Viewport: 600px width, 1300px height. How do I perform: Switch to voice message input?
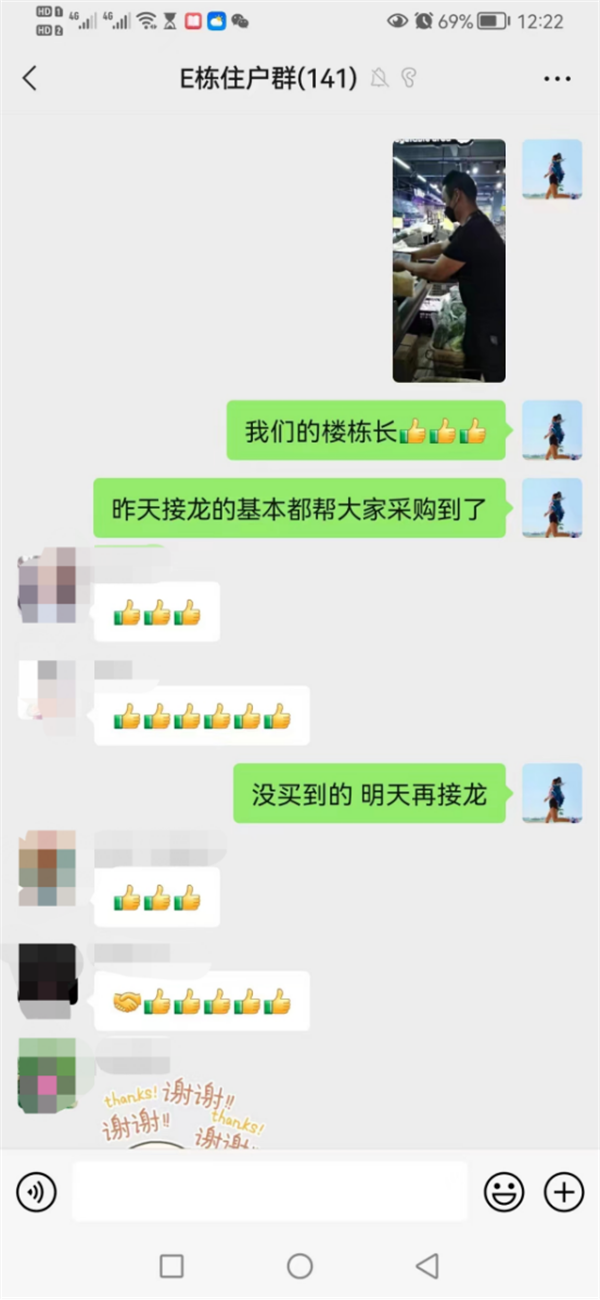[x=37, y=1191]
